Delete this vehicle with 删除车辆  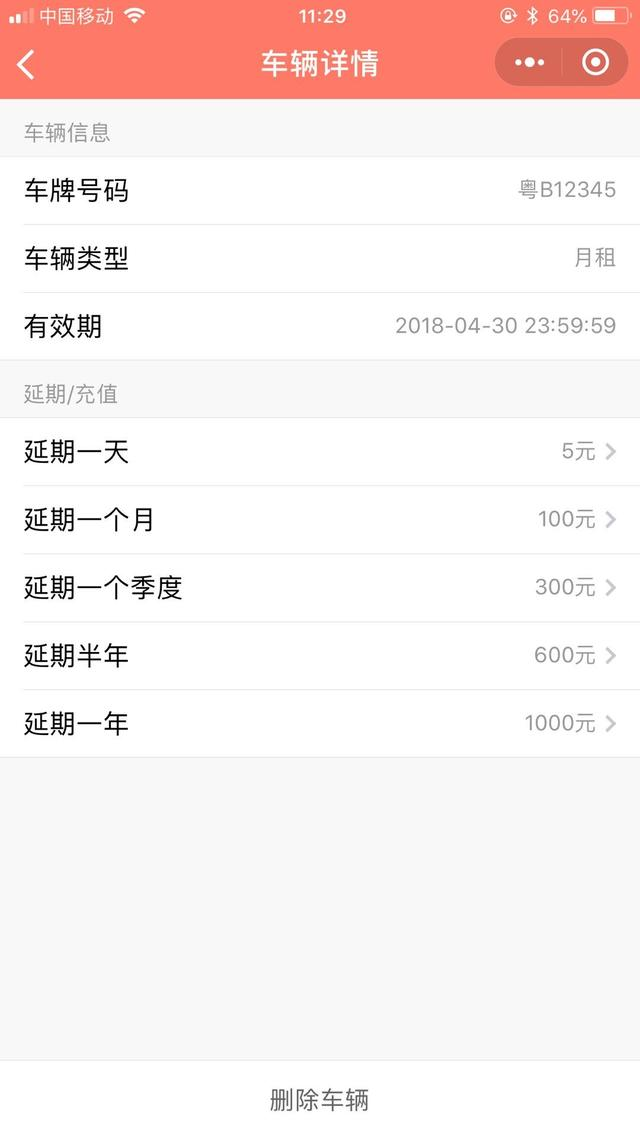320,1100
